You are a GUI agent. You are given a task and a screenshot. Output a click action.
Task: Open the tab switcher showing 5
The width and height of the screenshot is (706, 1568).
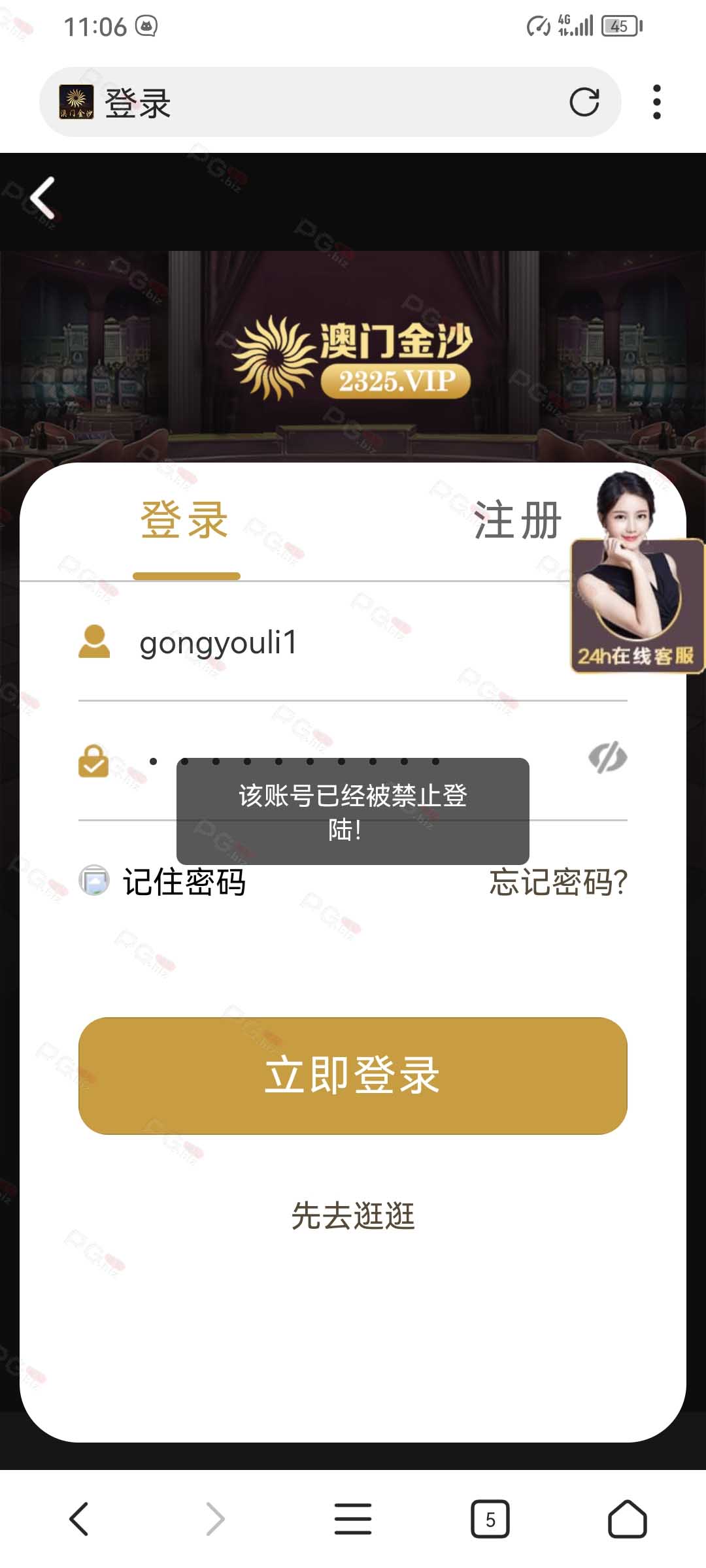[490, 1518]
